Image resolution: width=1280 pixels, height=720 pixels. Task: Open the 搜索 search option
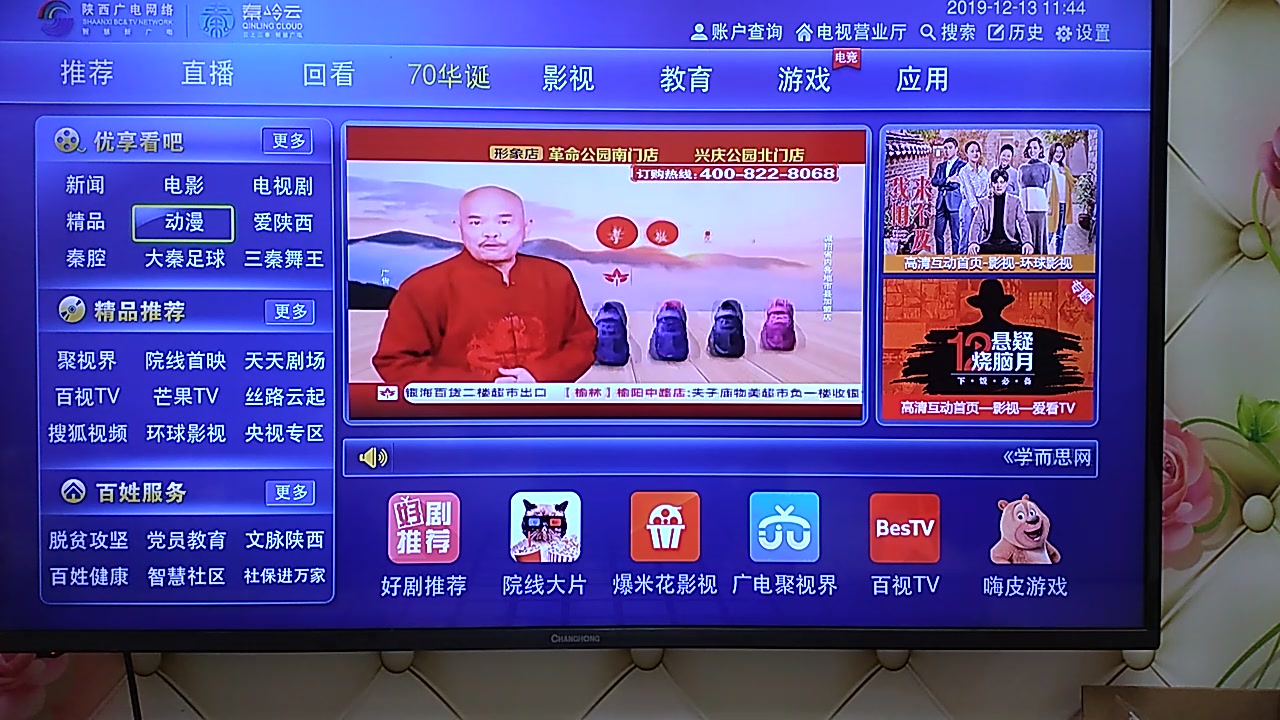point(947,32)
